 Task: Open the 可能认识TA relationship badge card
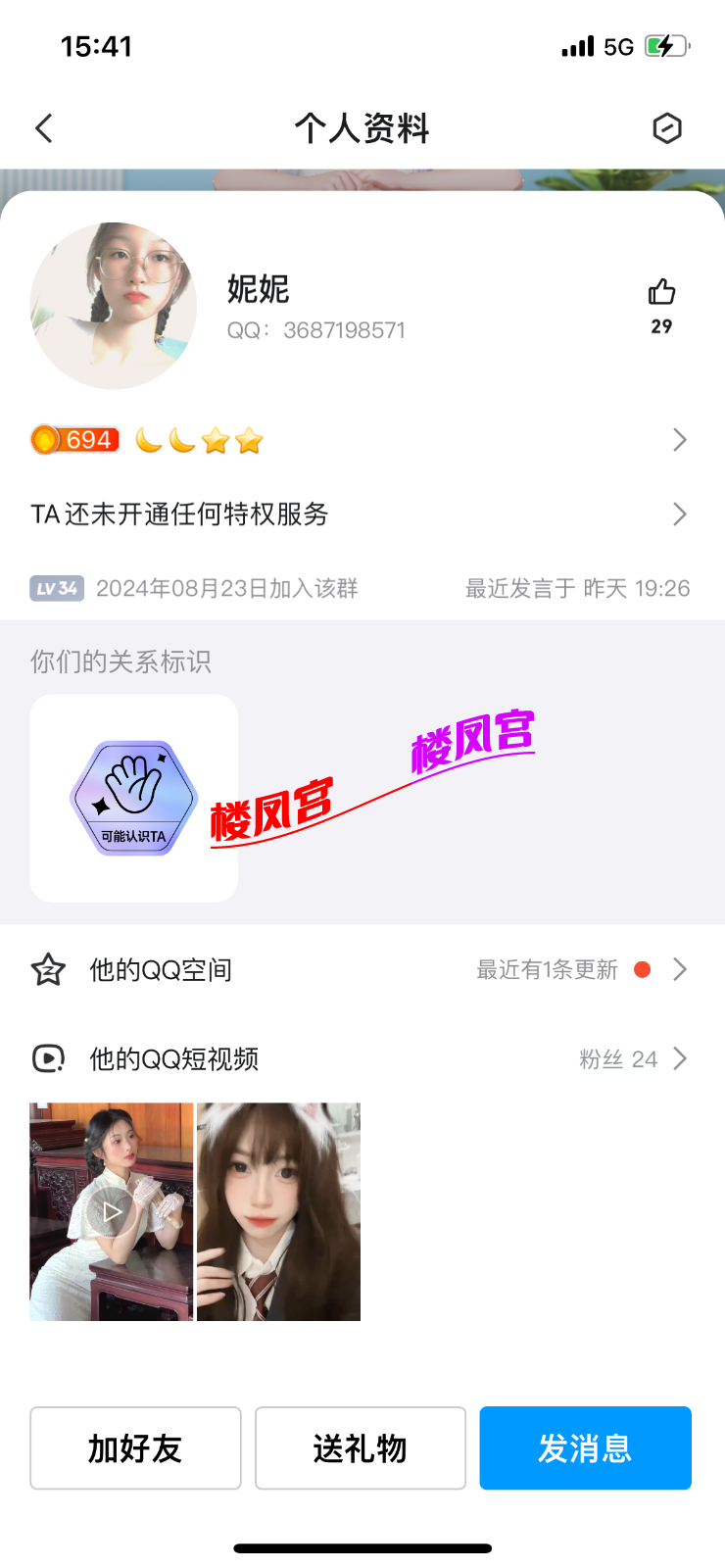point(134,798)
